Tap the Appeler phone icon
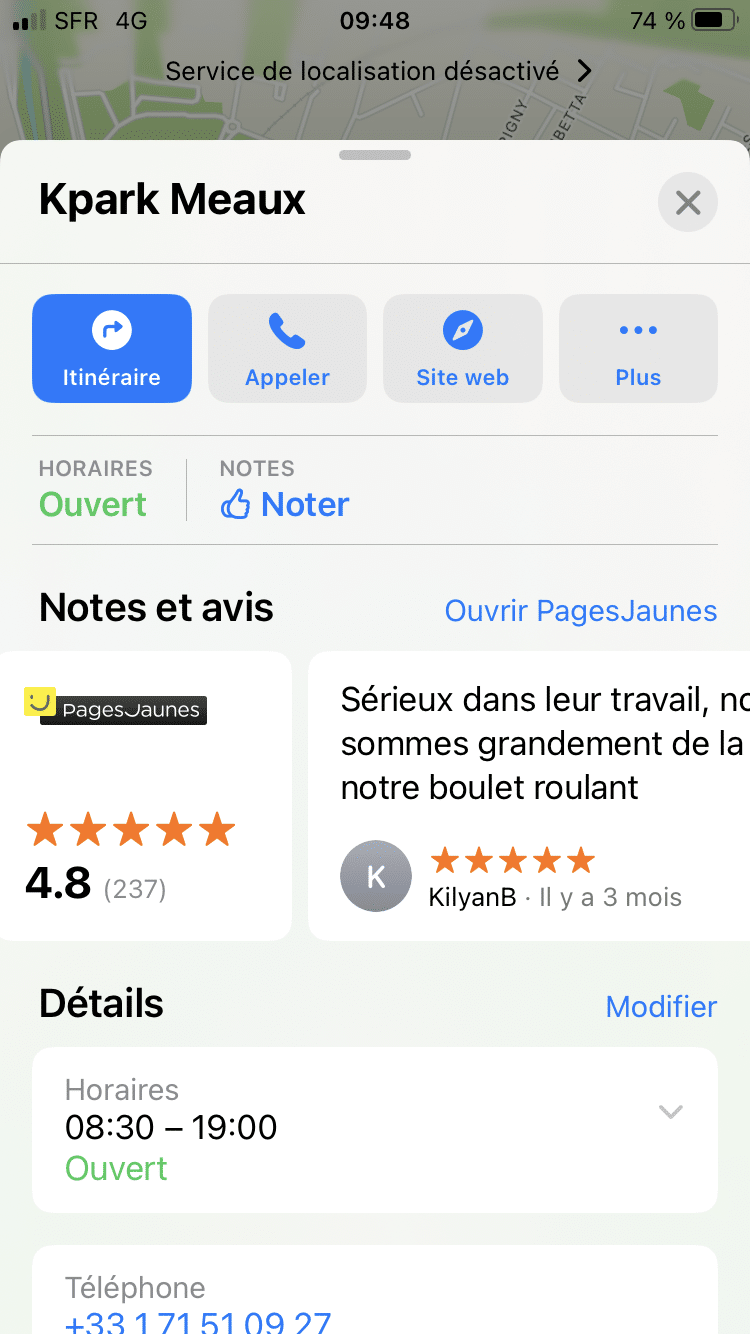Image resolution: width=750 pixels, height=1334 pixels. tap(287, 328)
